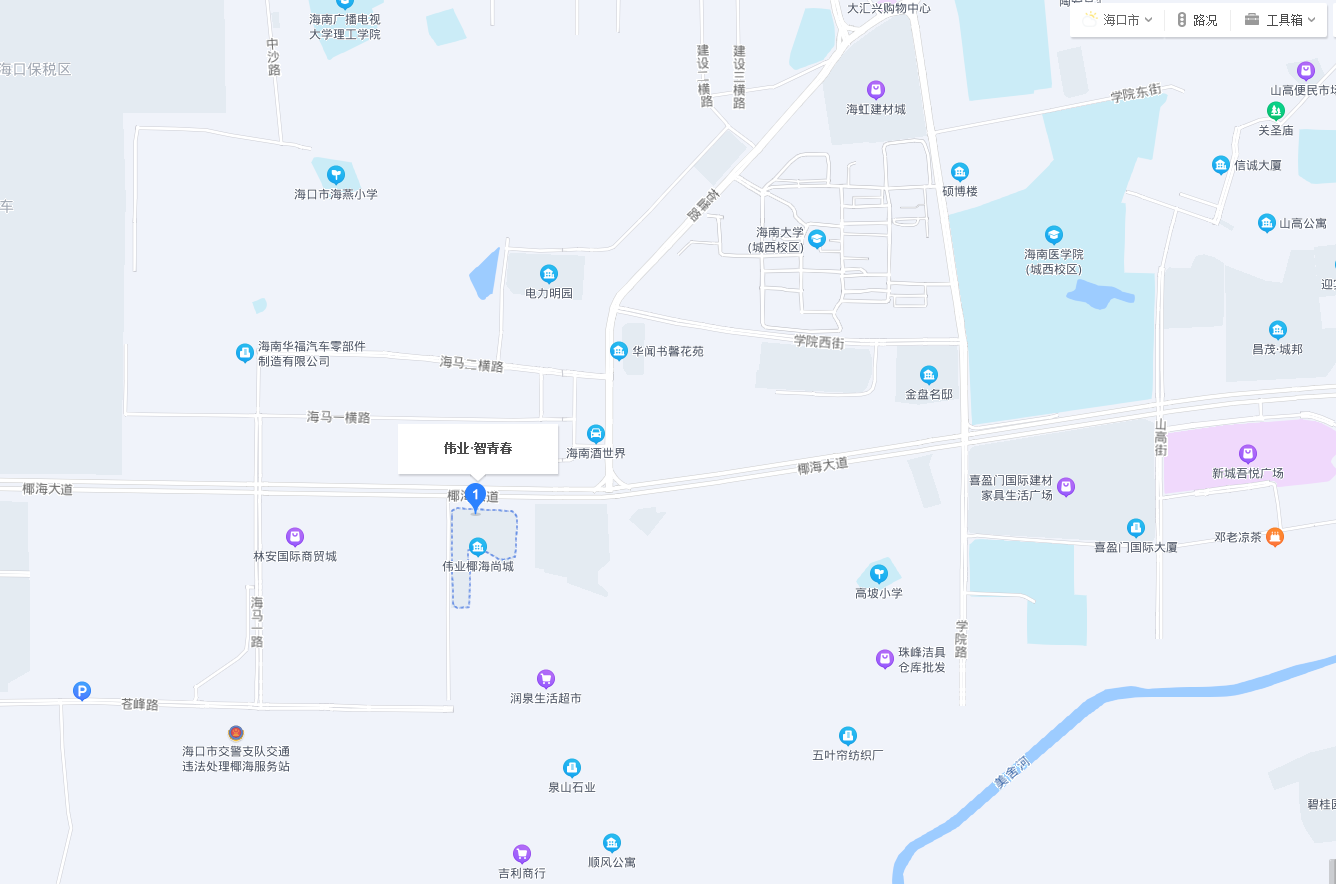
Task: Select the 伟业椰海尚城 map marker
Action: [x=478, y=547]
